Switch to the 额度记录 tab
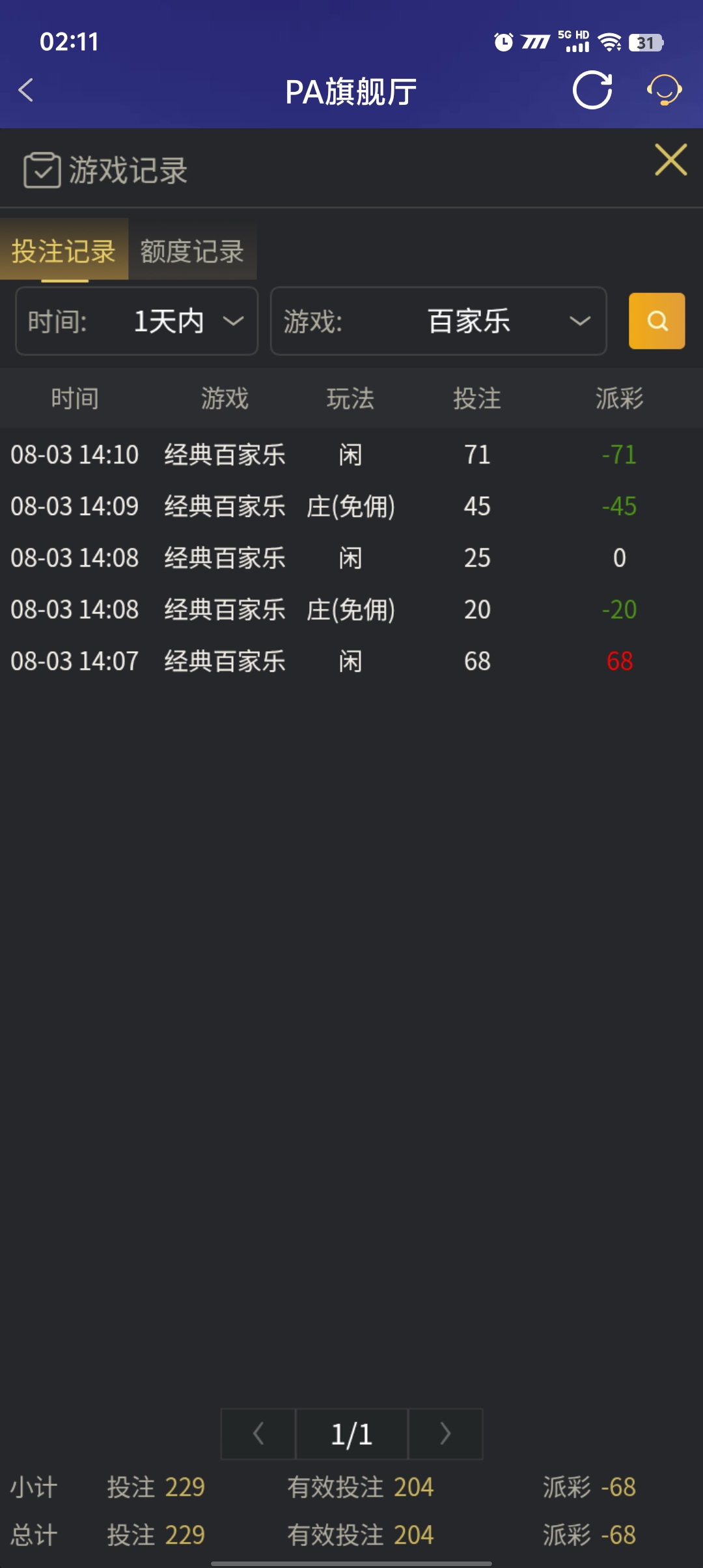 click(192, 251)
